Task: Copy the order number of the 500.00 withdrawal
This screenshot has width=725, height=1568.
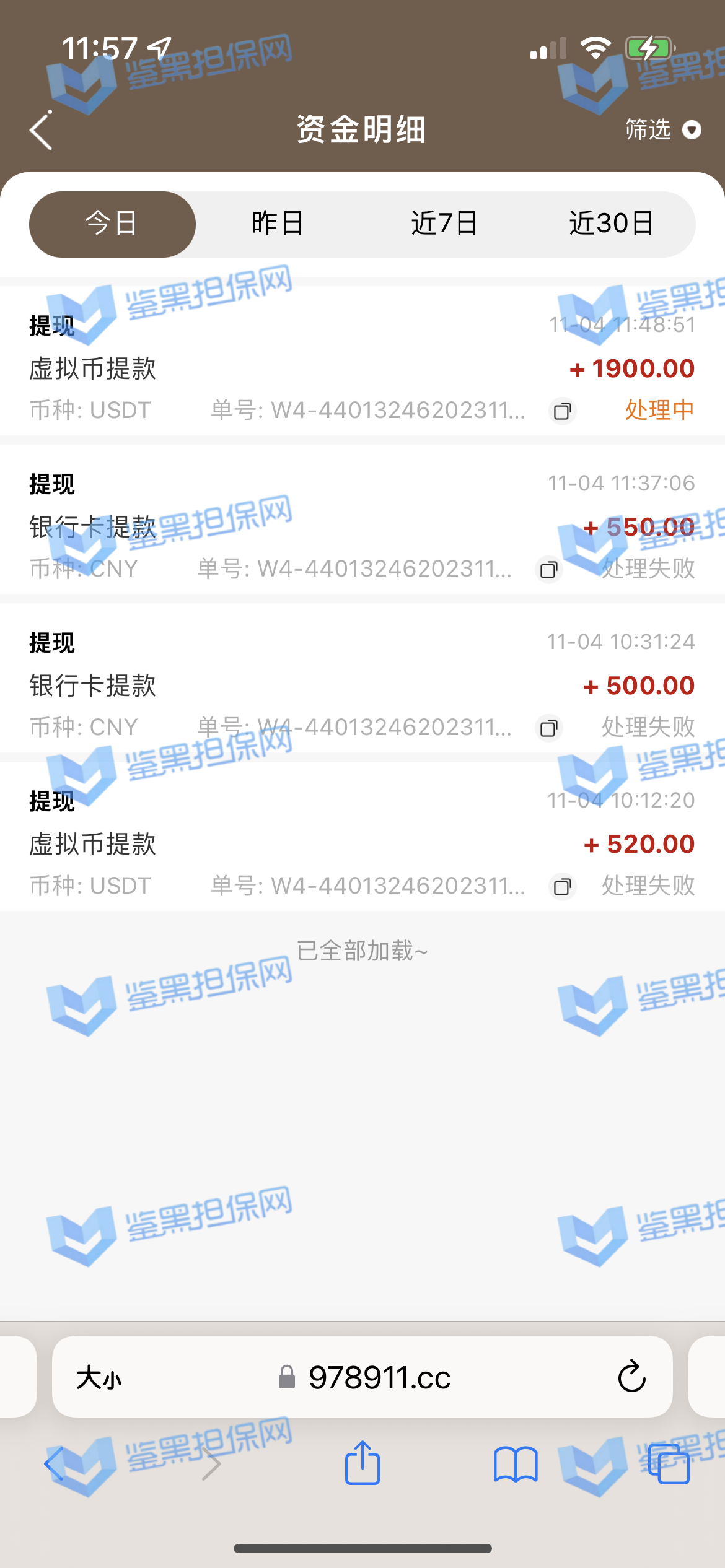Action: [549, 728]
